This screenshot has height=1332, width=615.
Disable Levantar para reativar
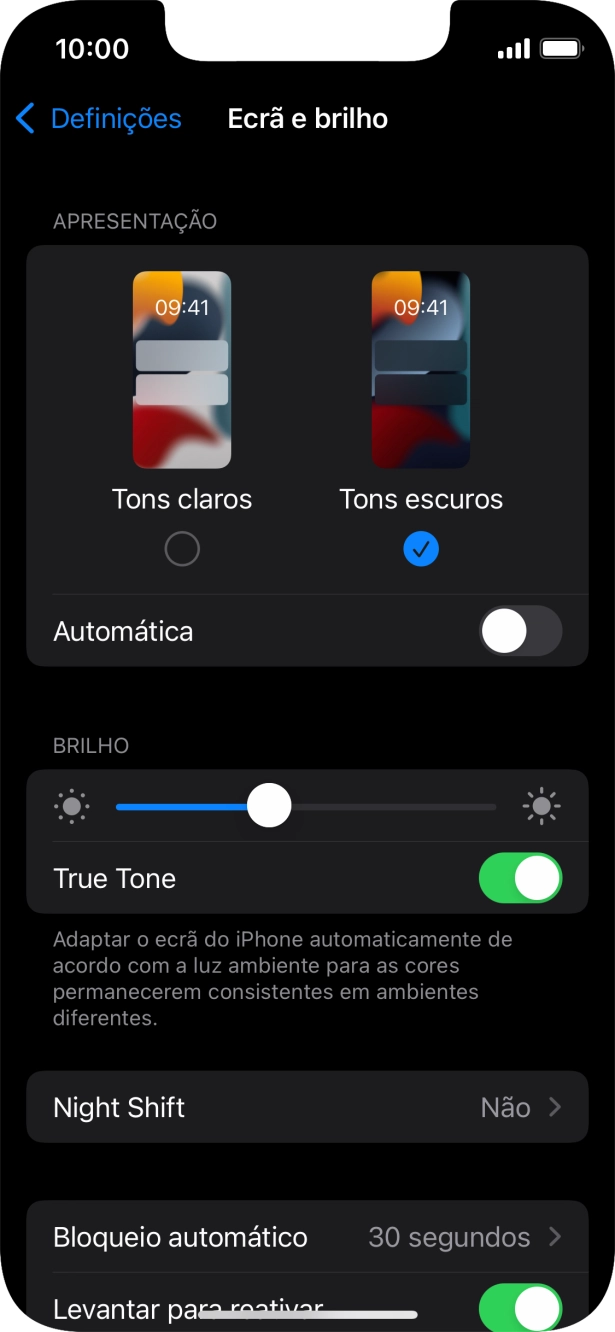[x=520, y=1306]
